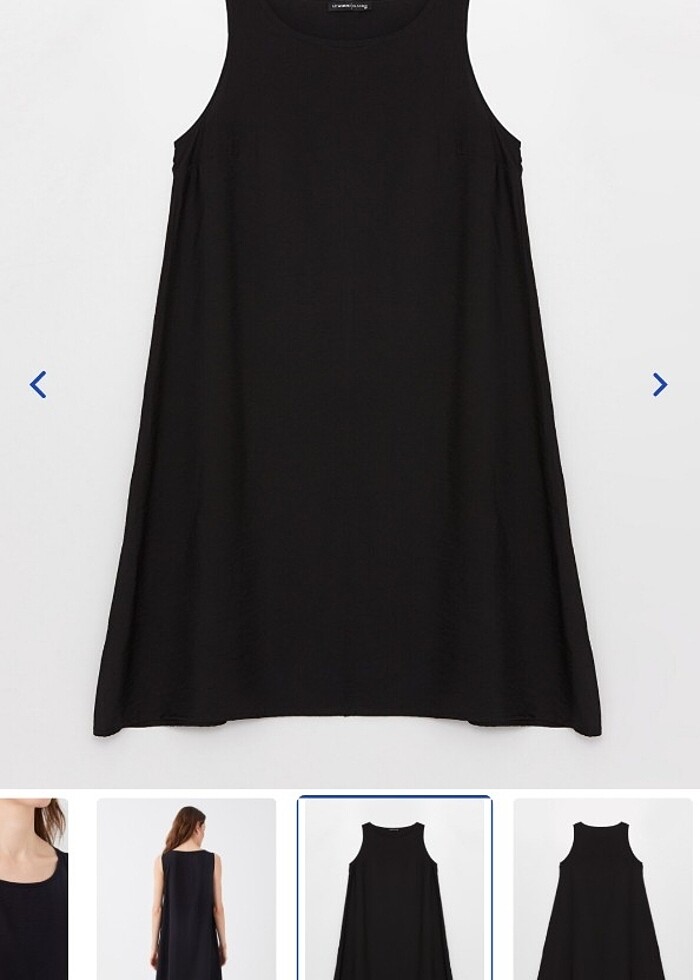This screenshot has width=700, height=980.
Task: Select the highlighted front flat dress thumbnail
Action: (394, 888)
